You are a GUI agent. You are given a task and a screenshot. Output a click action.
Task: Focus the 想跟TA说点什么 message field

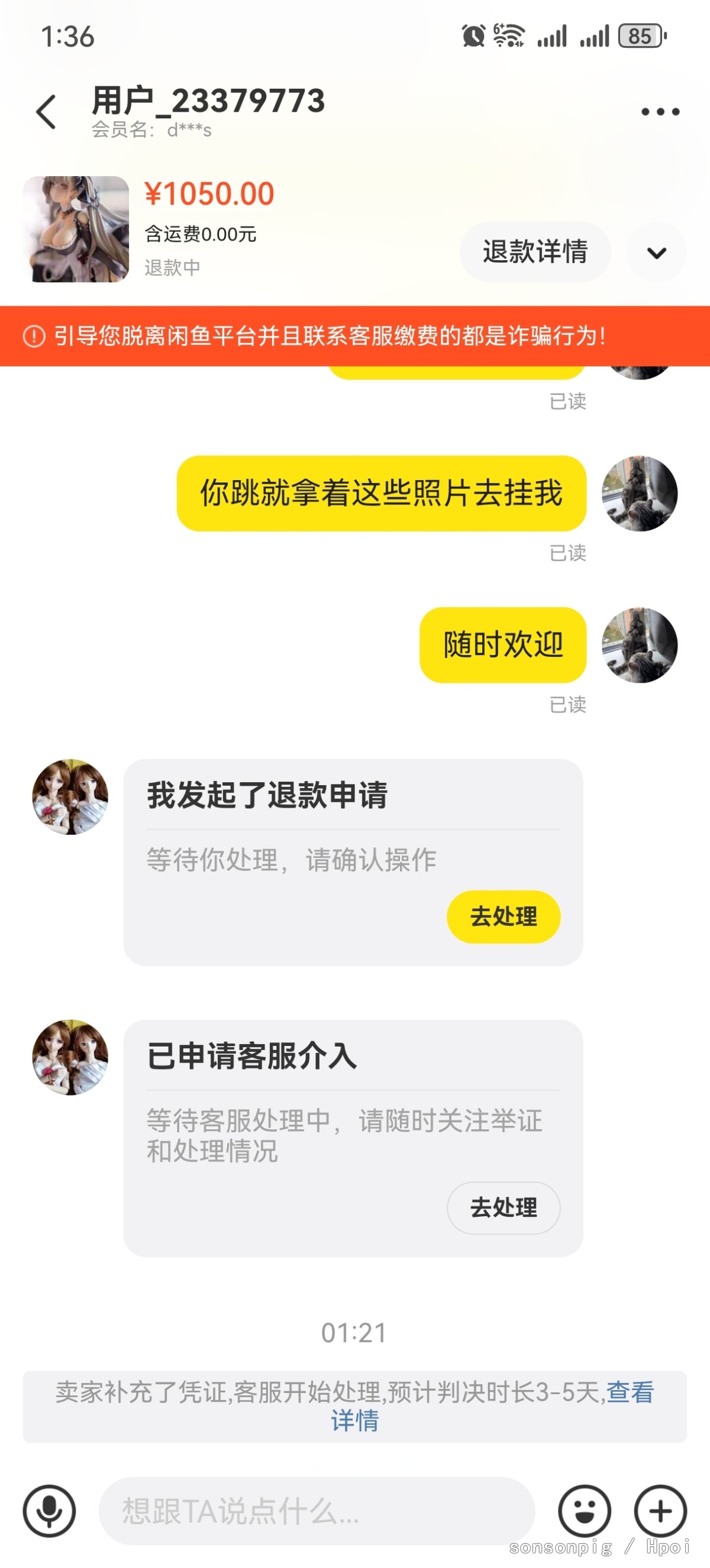point(317,1511)
